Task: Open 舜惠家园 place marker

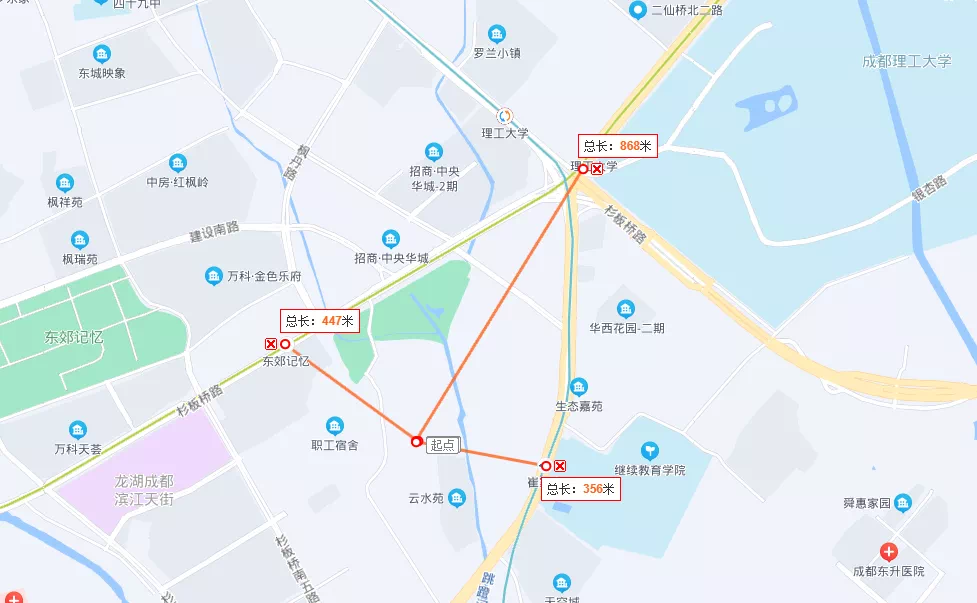Action: pyautogui.click(x=903, y=502)
